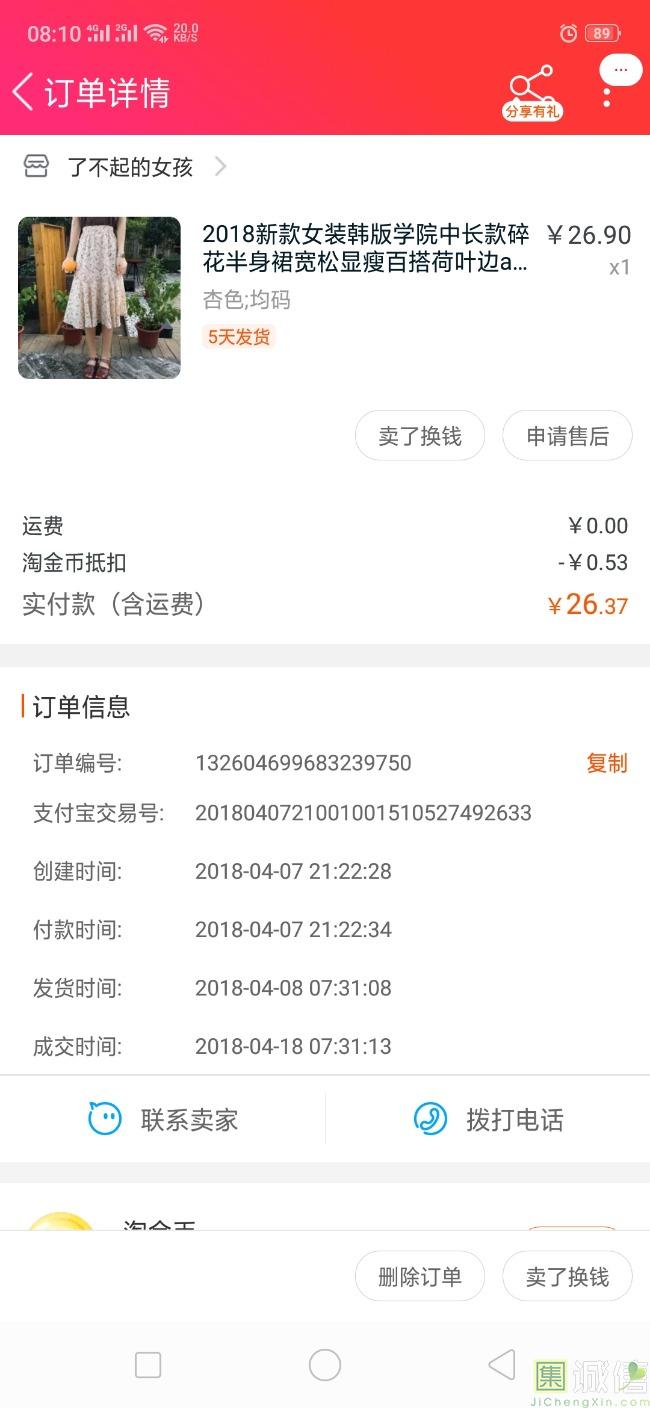Delete this order with 删除订单
This screenshot has height=1408, width=650.
[420, 1277]
